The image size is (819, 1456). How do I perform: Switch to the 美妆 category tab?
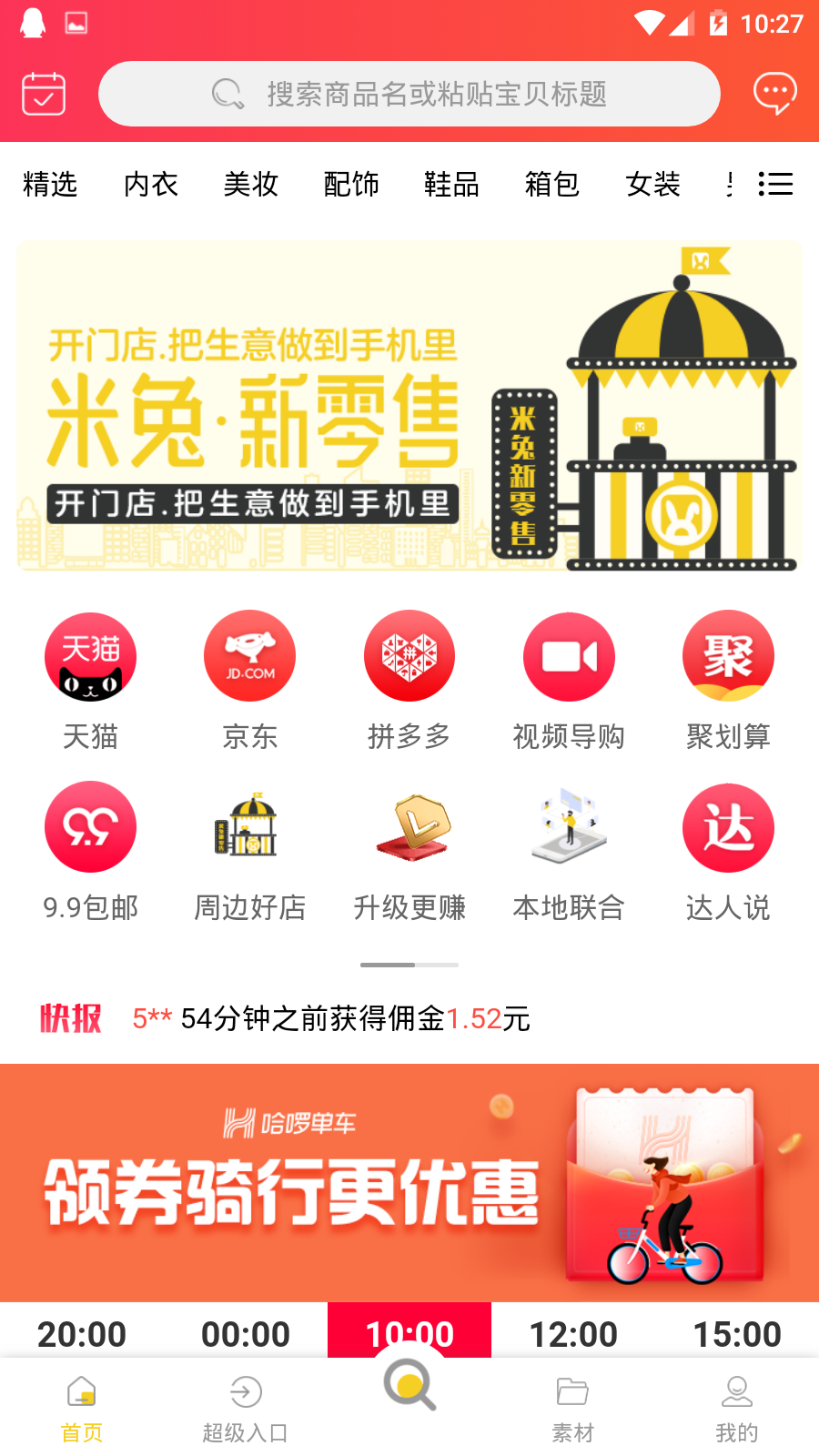pos(251,184)
